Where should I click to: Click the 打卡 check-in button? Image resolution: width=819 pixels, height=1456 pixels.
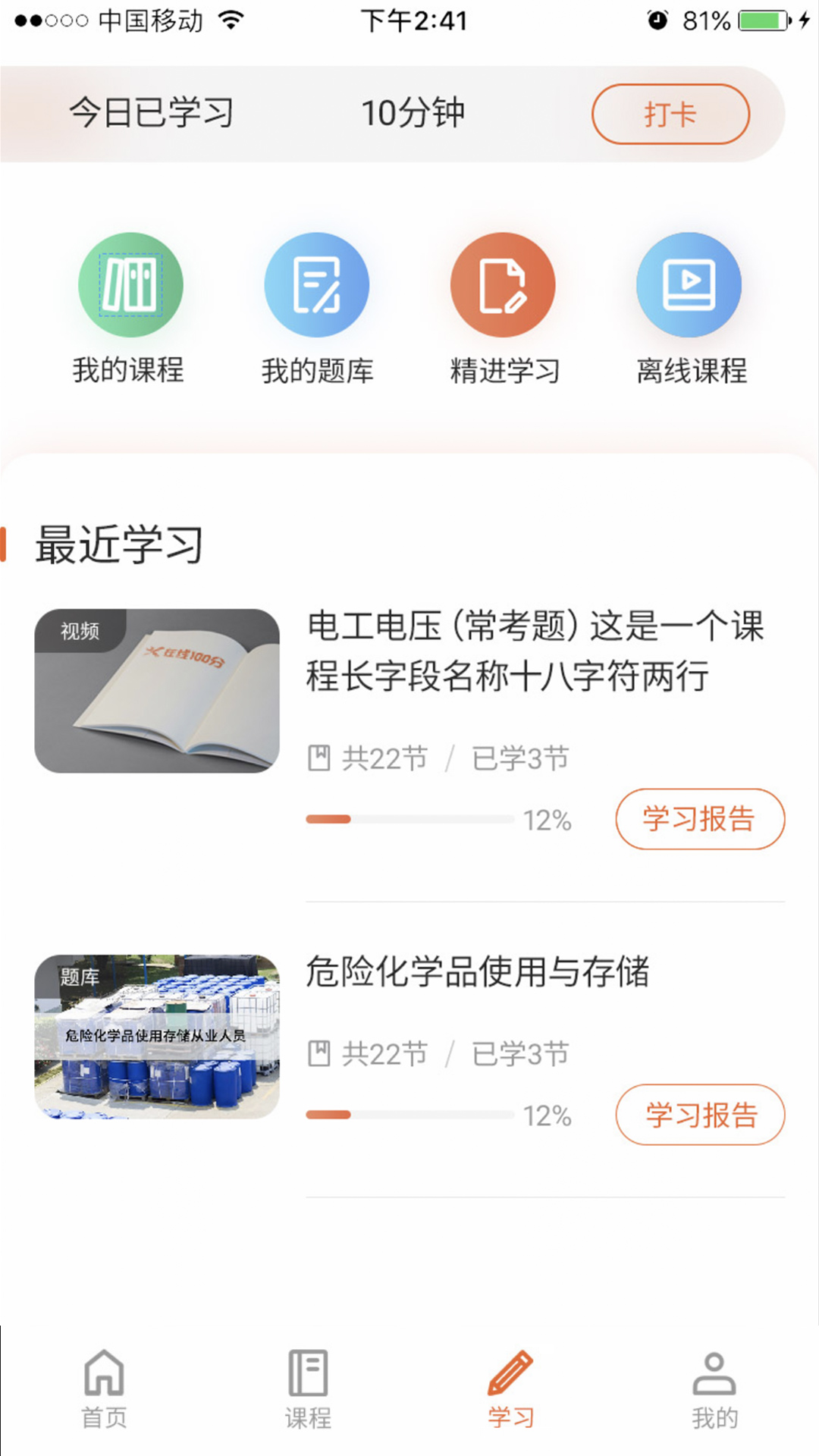(671, 114)
